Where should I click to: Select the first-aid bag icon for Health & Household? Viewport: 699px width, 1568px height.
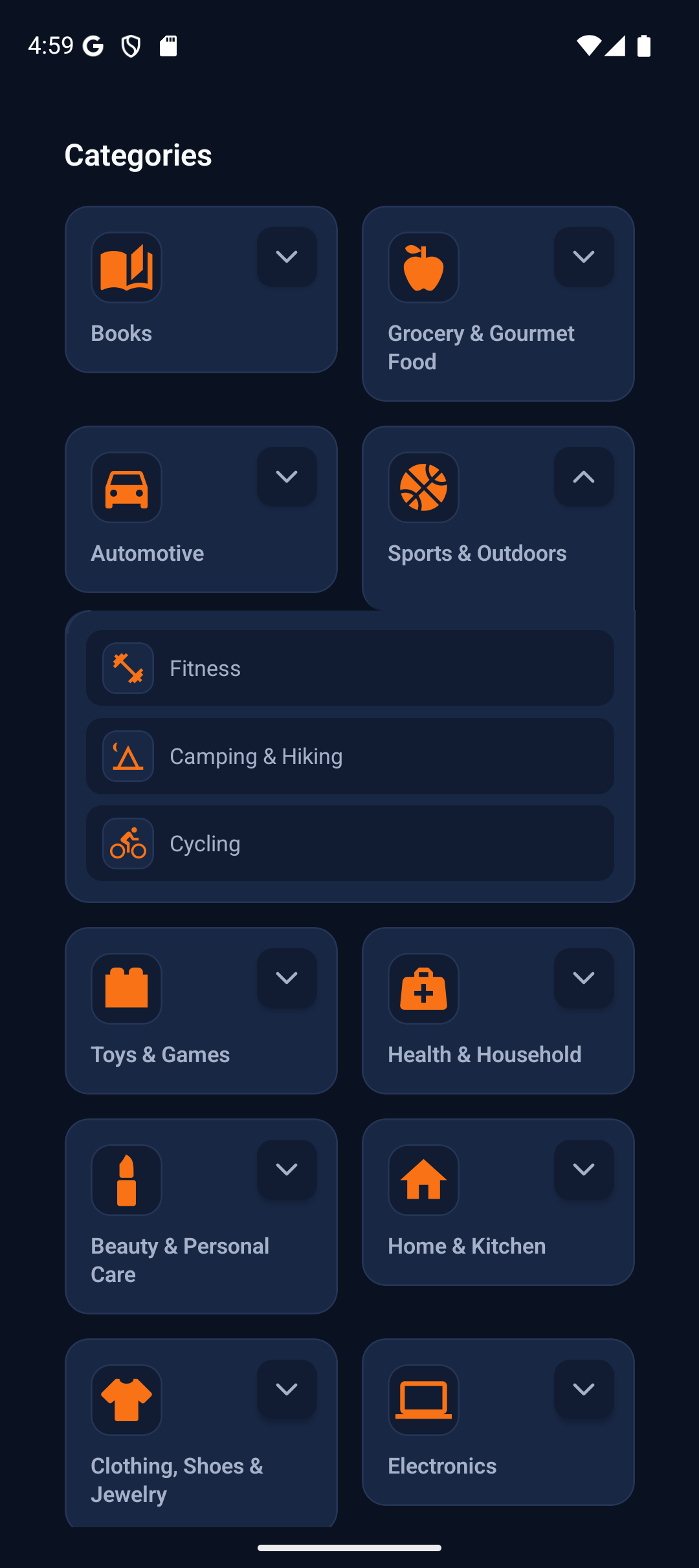[423, 989]
